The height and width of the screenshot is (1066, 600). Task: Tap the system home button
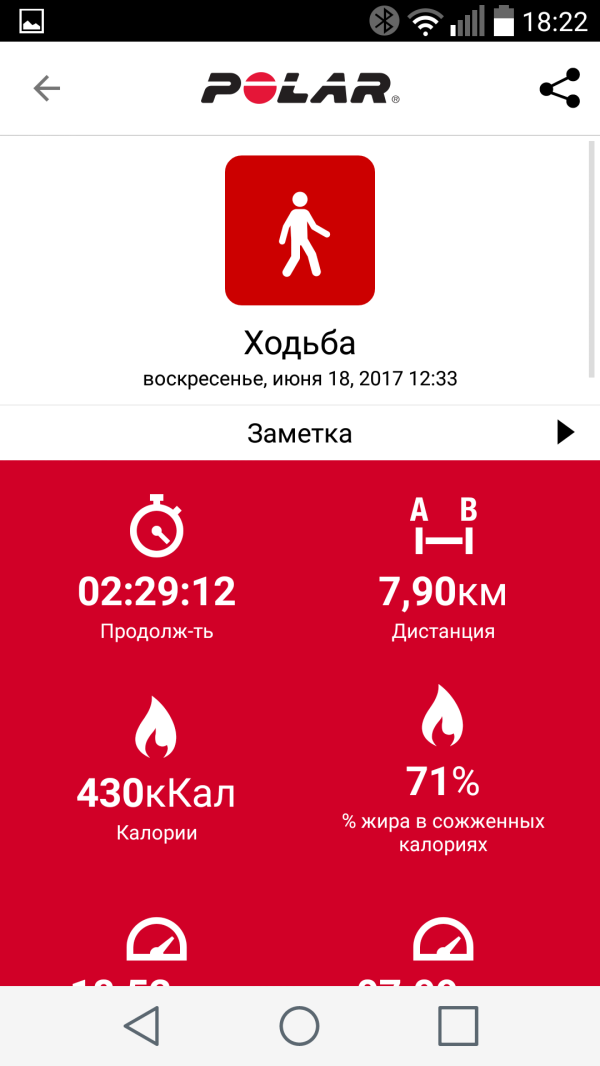(x=299, y=1025)
